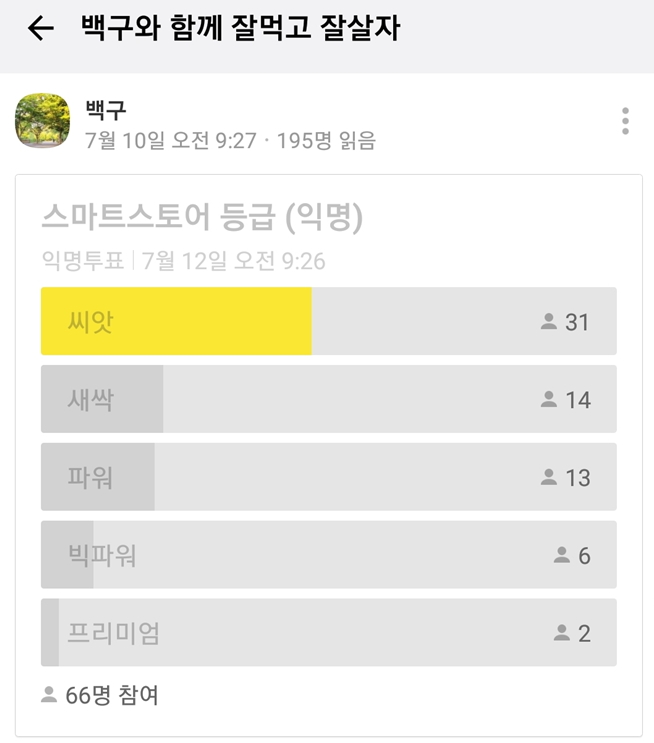
Task: Open the overflow menu on 백구's post
Action: [x=625, y=121]
